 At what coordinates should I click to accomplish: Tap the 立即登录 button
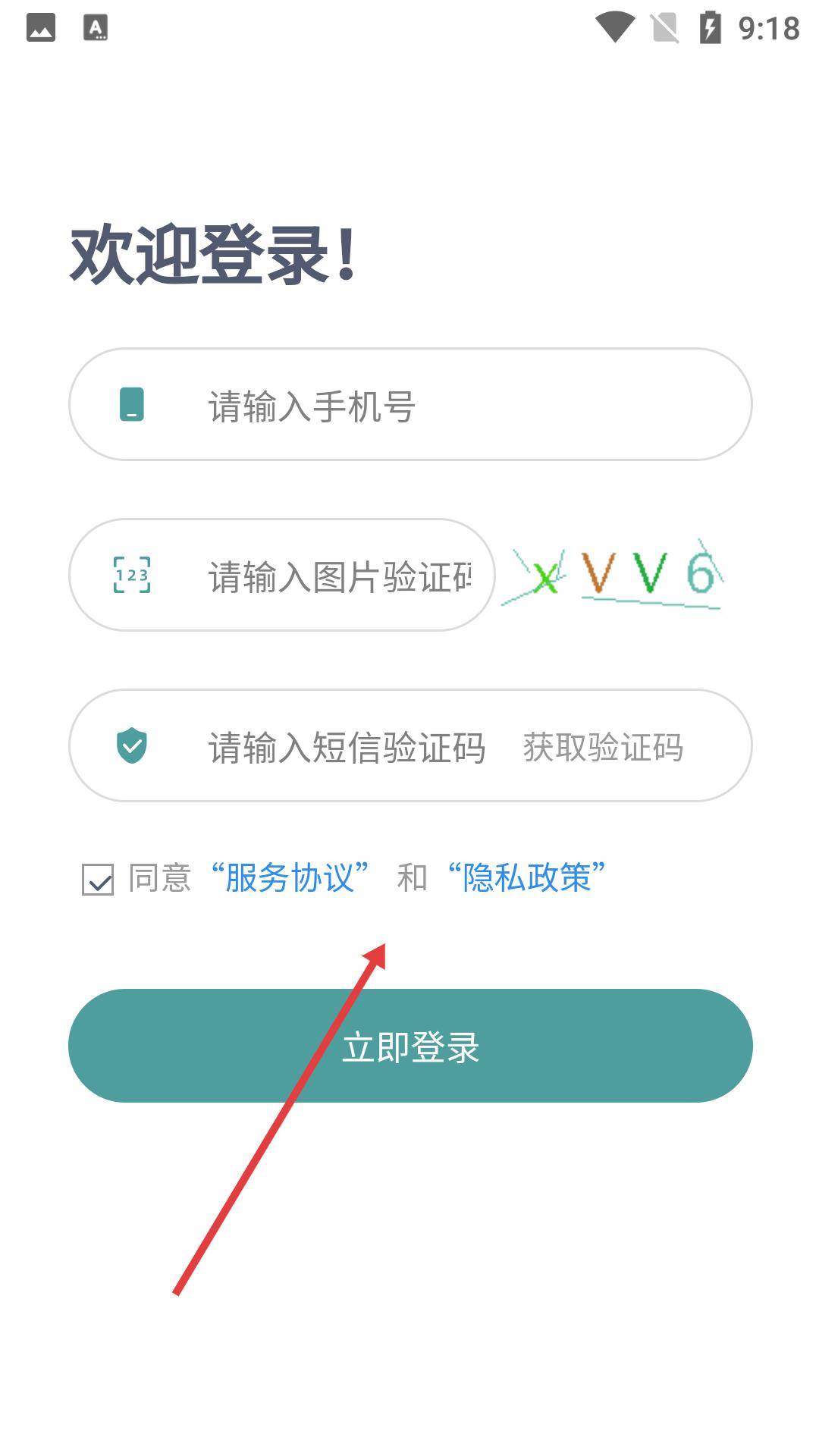tap(410, 1046)
